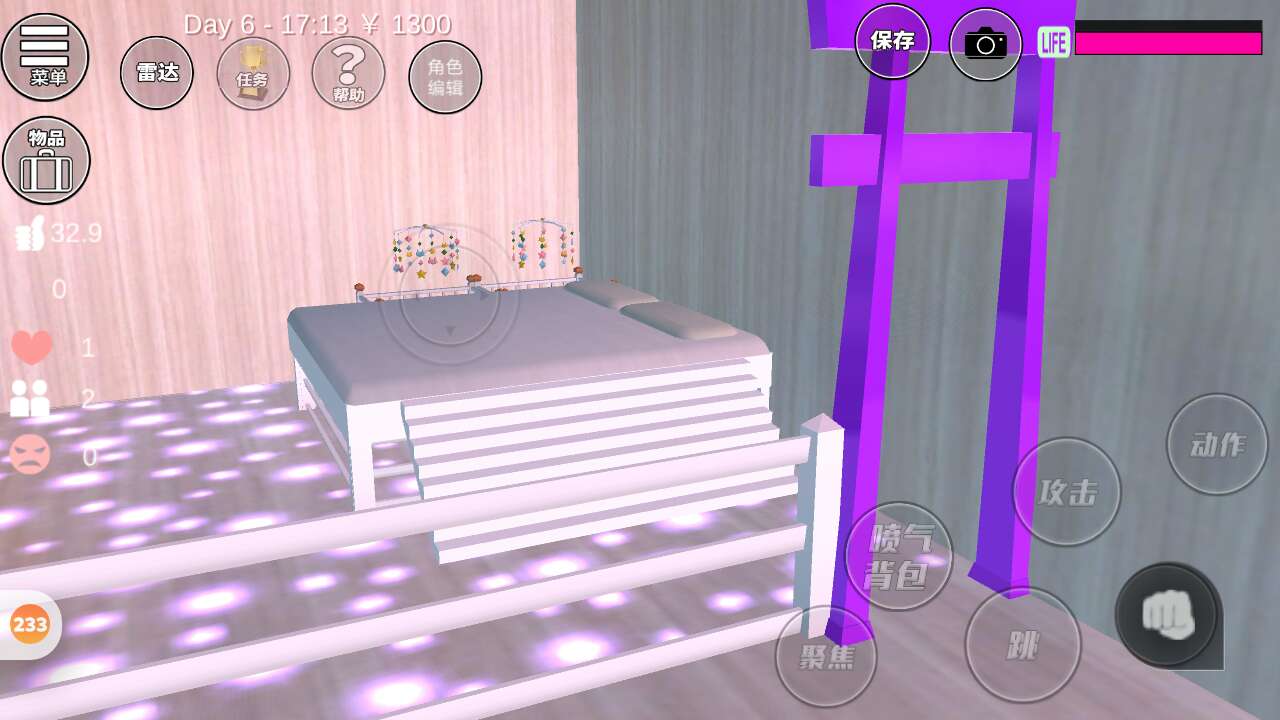Tap the 攻击 attack button
Image resolution: width=1280 pixels, height=720 pixels.
coord(1067,492)
